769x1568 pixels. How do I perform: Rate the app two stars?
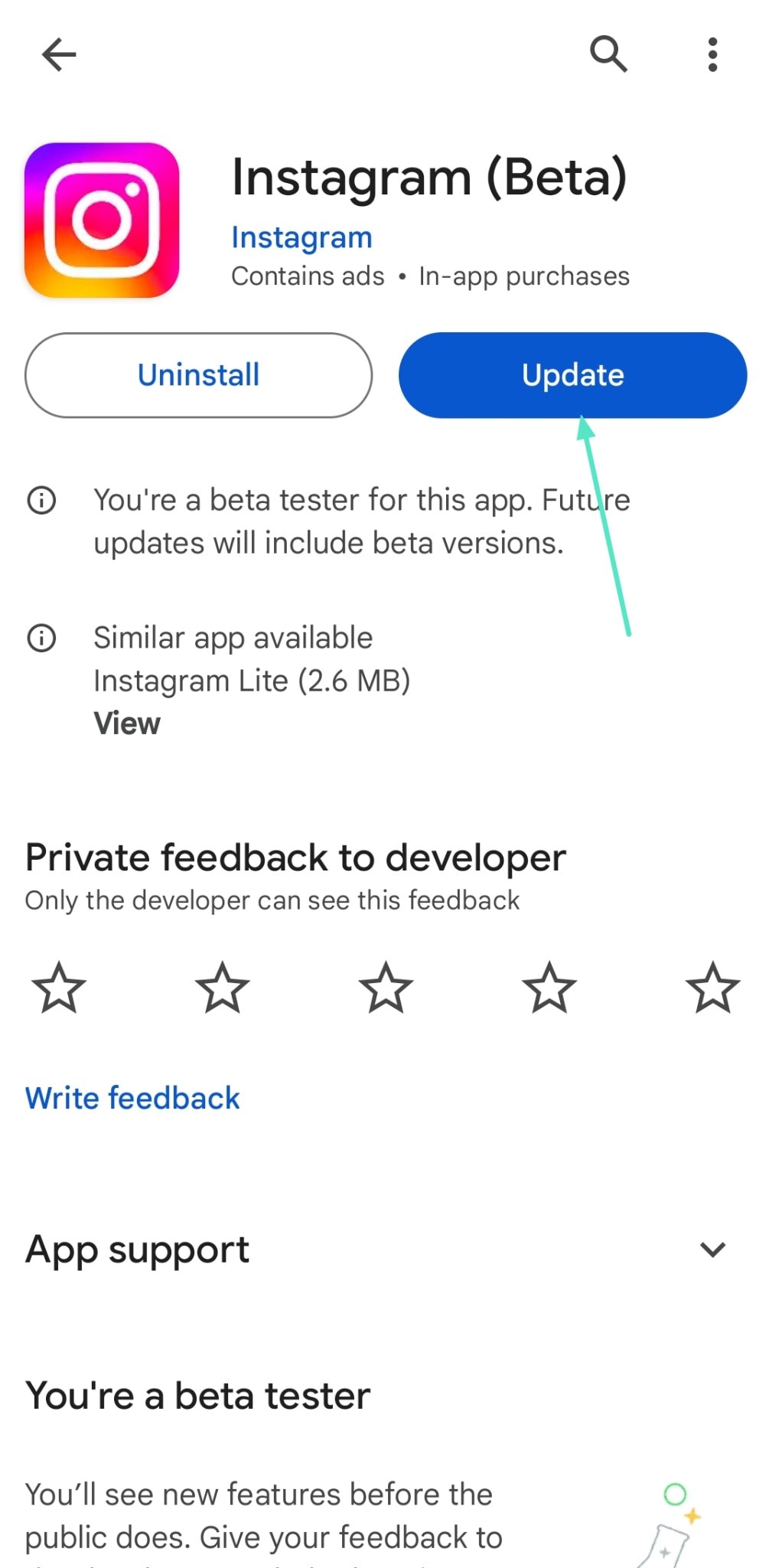click(x=222, y=989)
